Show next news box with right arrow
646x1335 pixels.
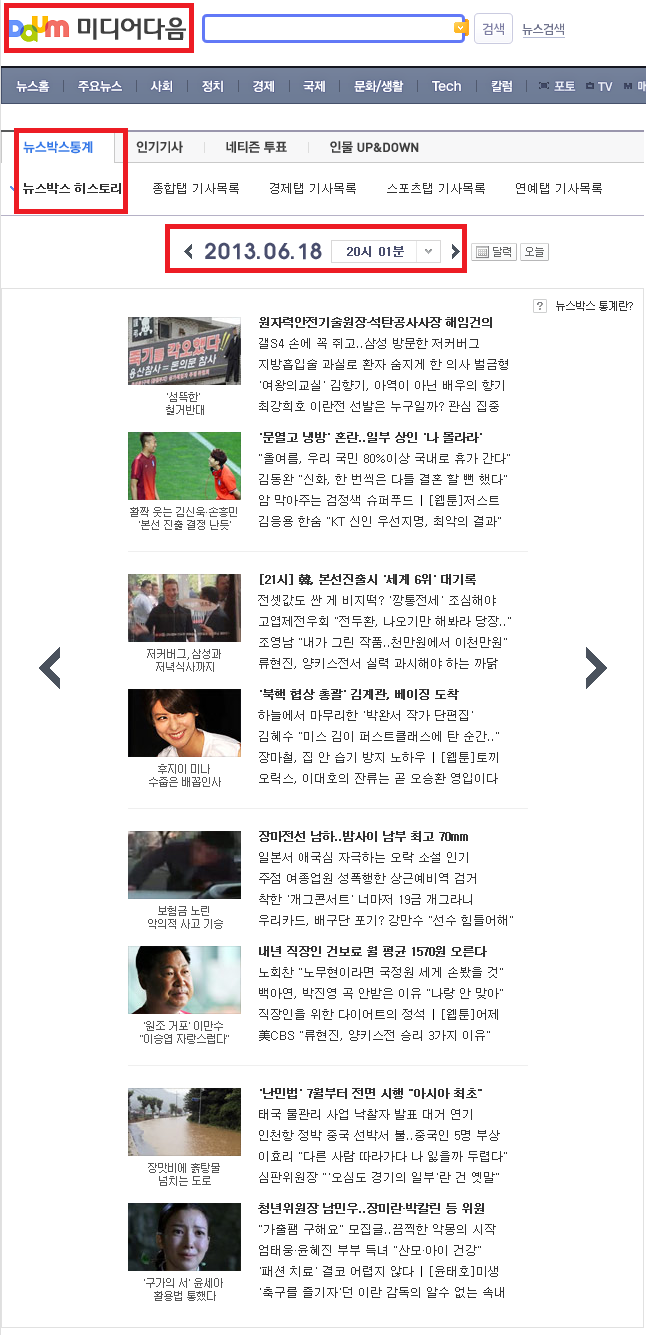[596, 668]
